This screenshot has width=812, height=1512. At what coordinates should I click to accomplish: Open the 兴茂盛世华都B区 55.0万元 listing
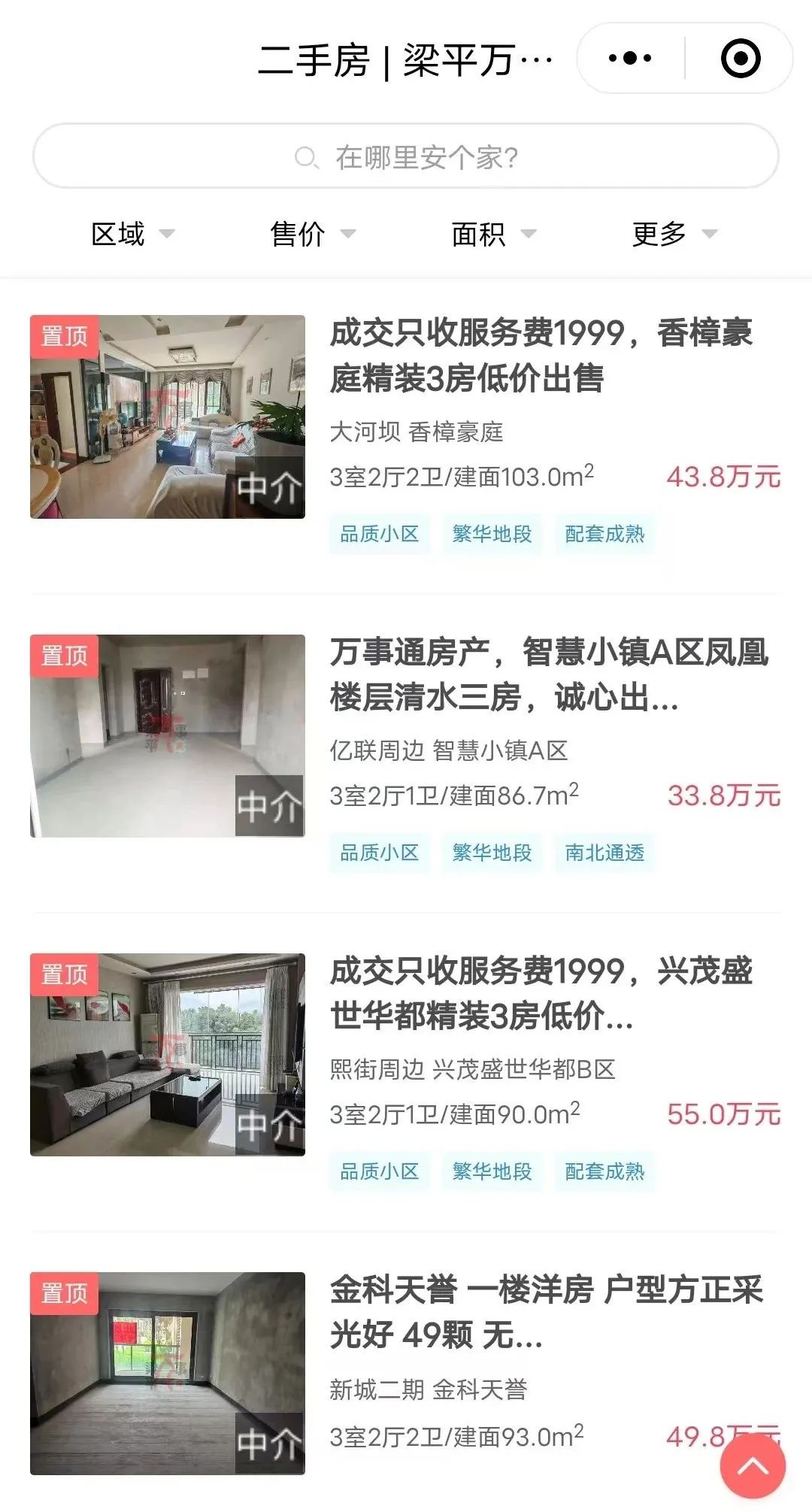(541, 993)
